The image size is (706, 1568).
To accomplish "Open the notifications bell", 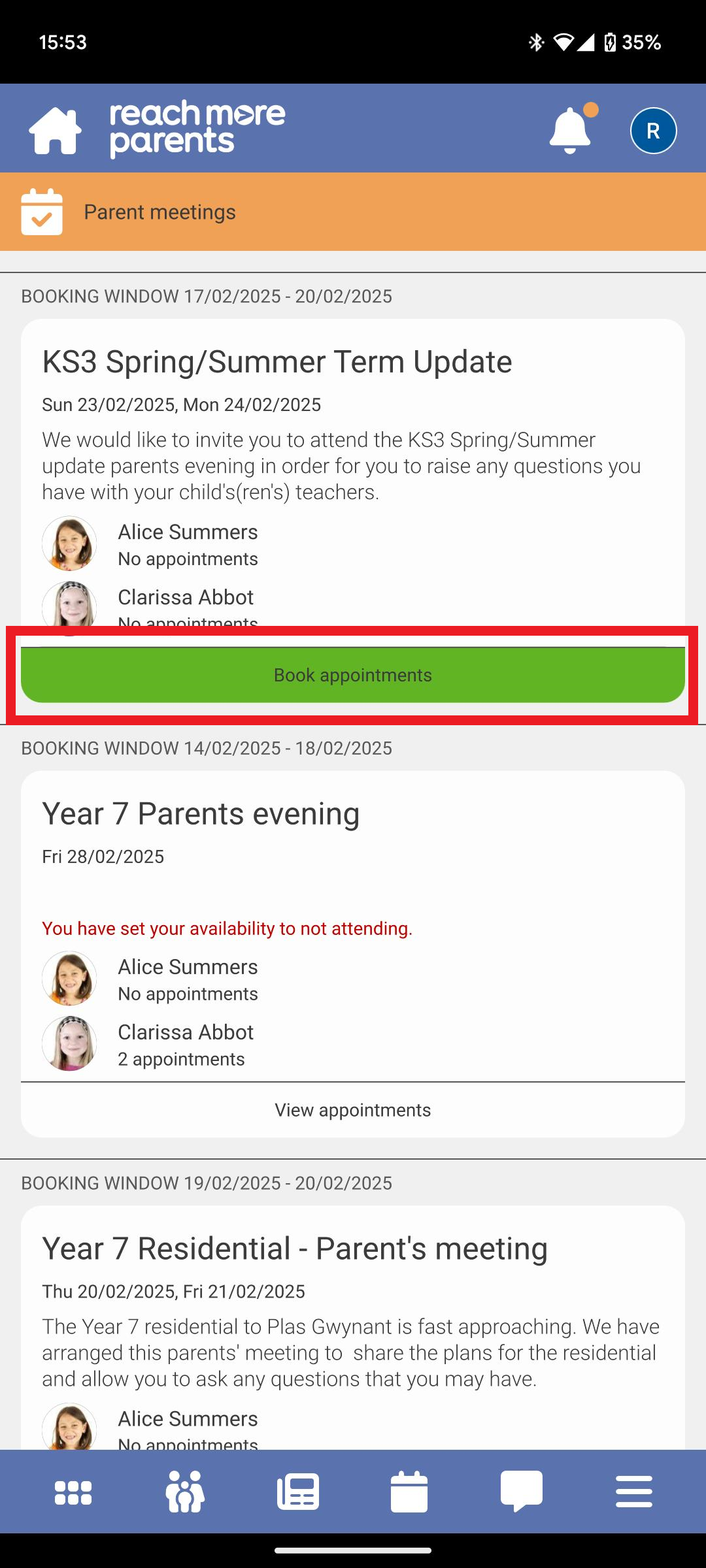I will (x=570, y=130).
